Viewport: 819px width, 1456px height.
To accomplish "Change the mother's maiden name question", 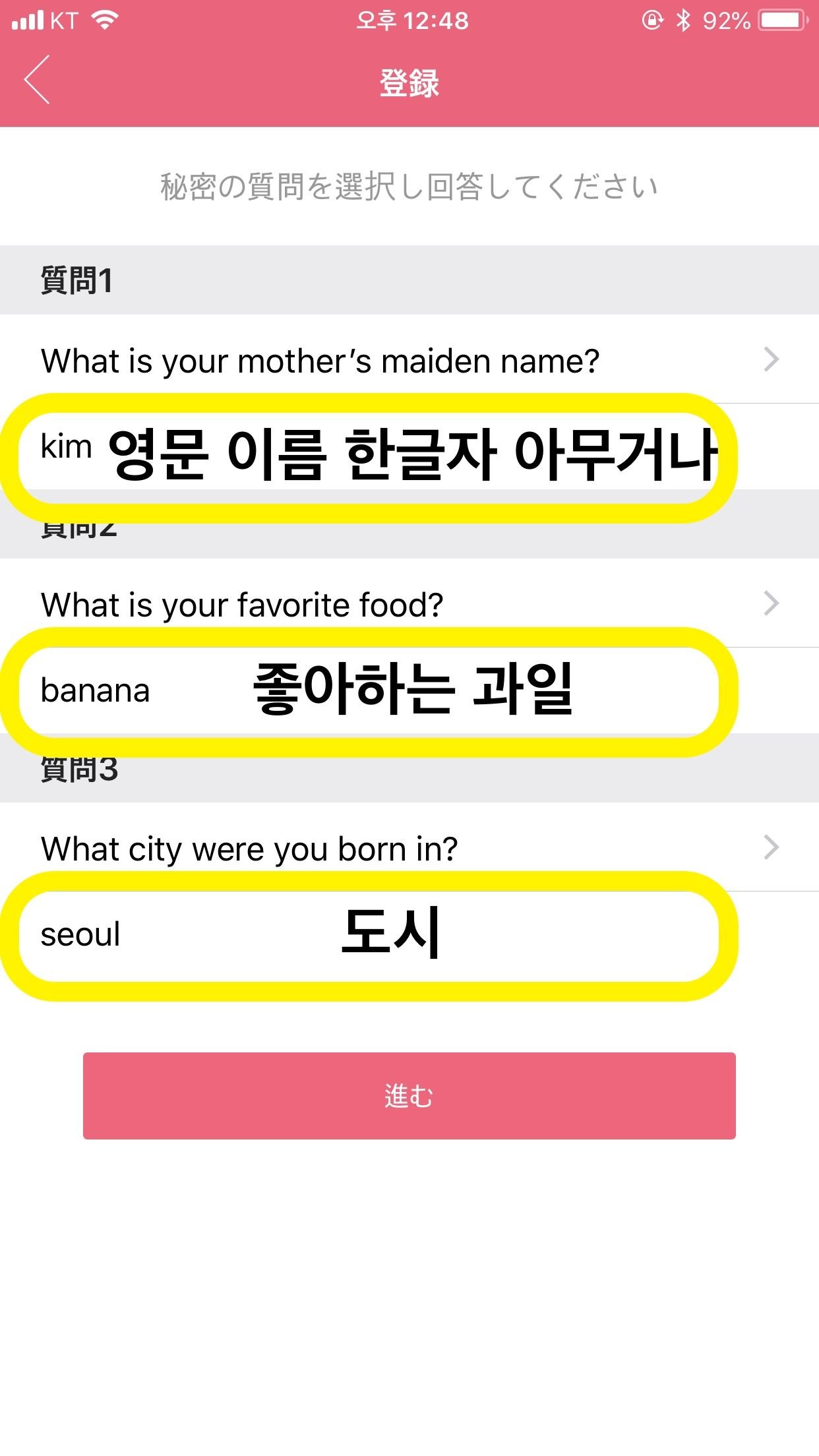I will (x=409, y=359).
